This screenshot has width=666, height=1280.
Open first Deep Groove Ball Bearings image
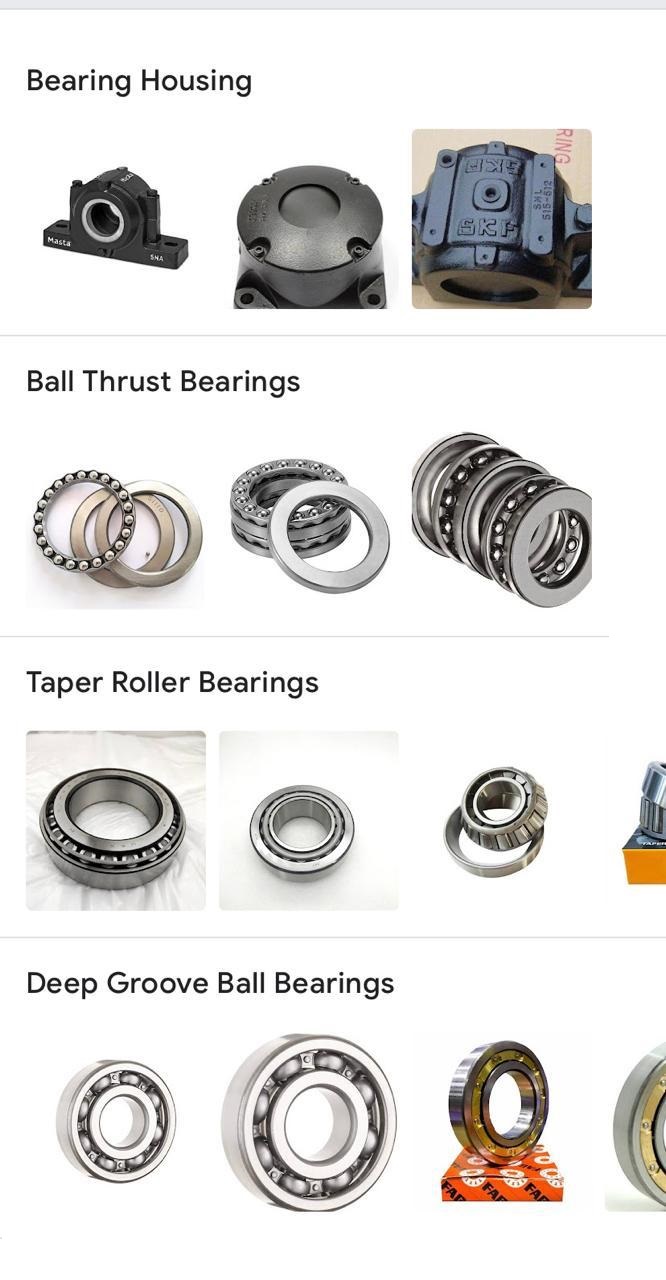click(115, 1121)
